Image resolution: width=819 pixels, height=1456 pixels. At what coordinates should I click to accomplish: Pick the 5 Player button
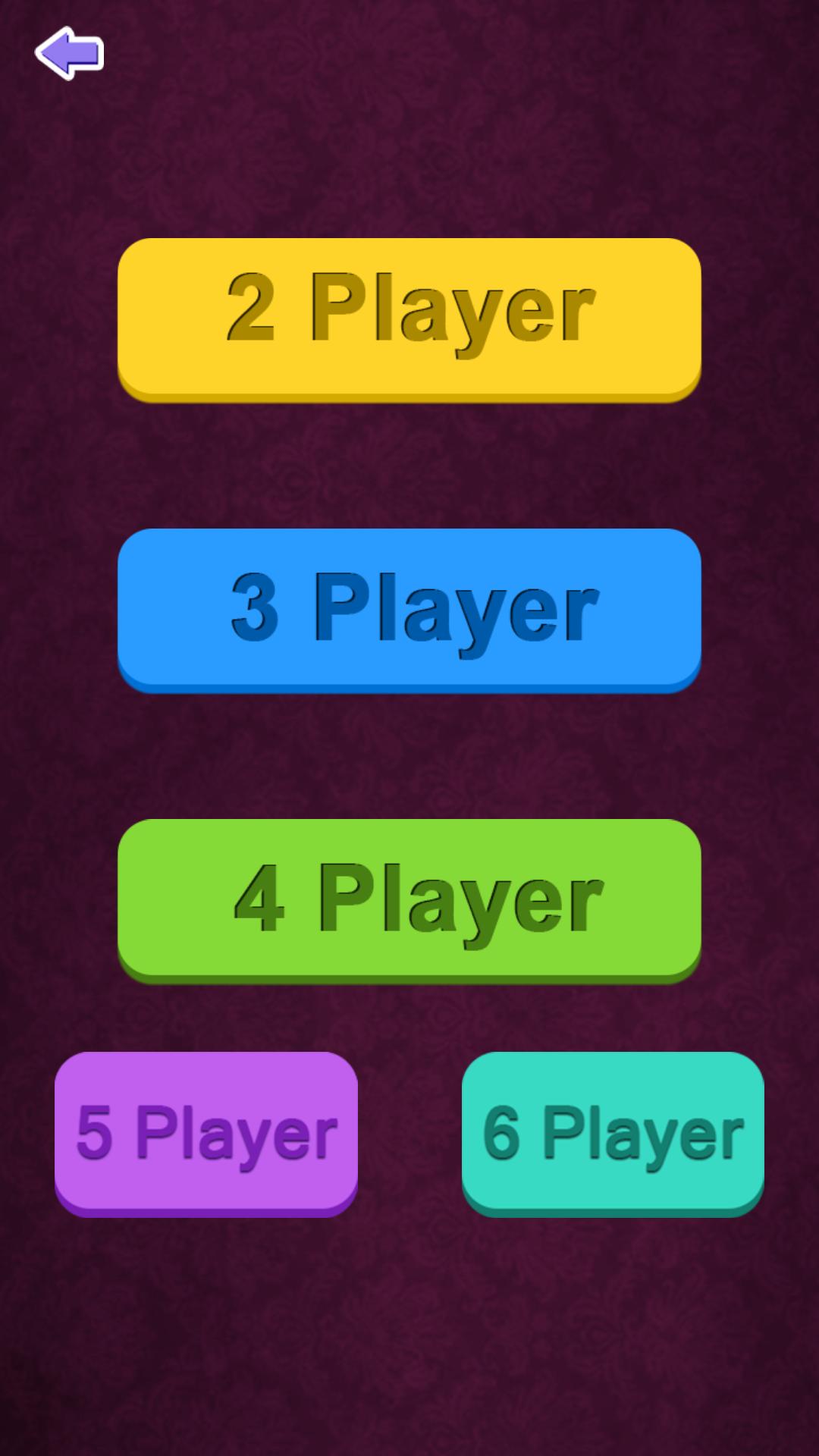(x=206, y=1131)
